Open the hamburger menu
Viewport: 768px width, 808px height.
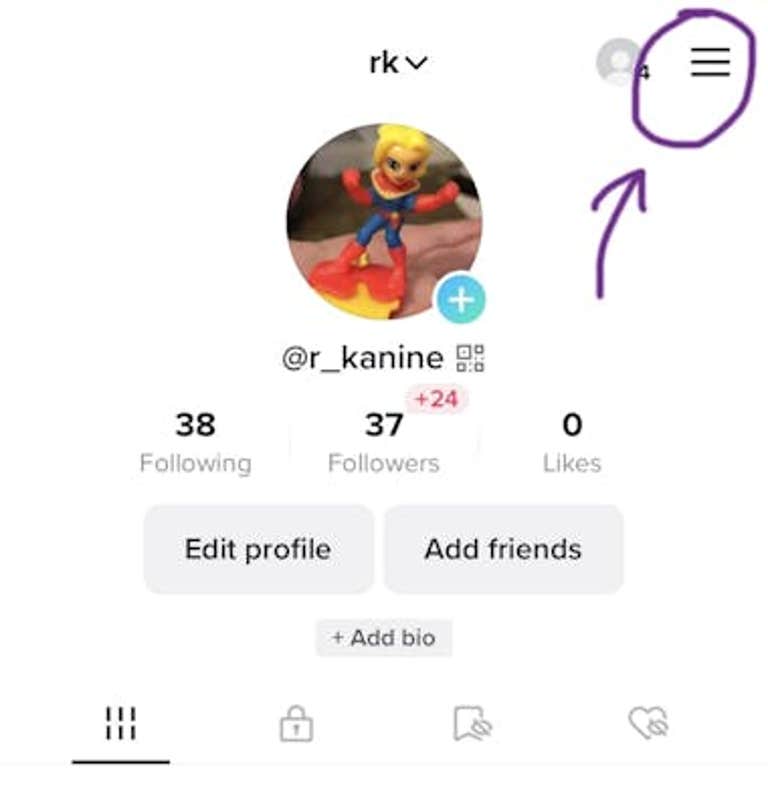point(710,62)
